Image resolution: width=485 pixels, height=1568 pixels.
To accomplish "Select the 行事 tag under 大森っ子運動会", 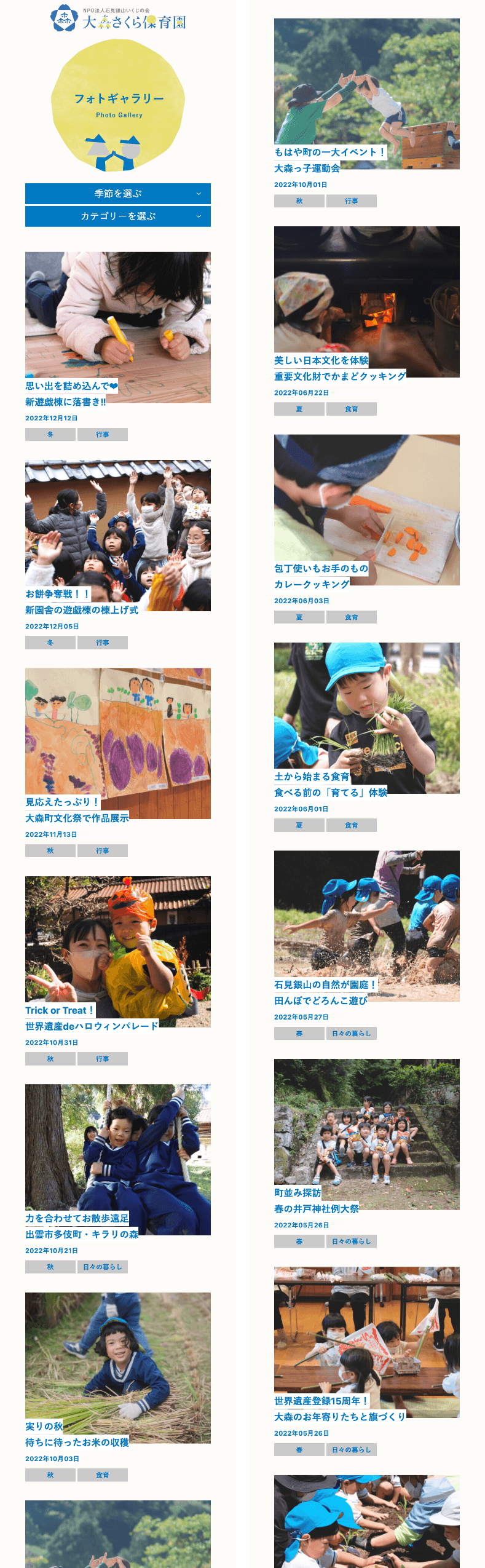I will click(x=352, y=201).
